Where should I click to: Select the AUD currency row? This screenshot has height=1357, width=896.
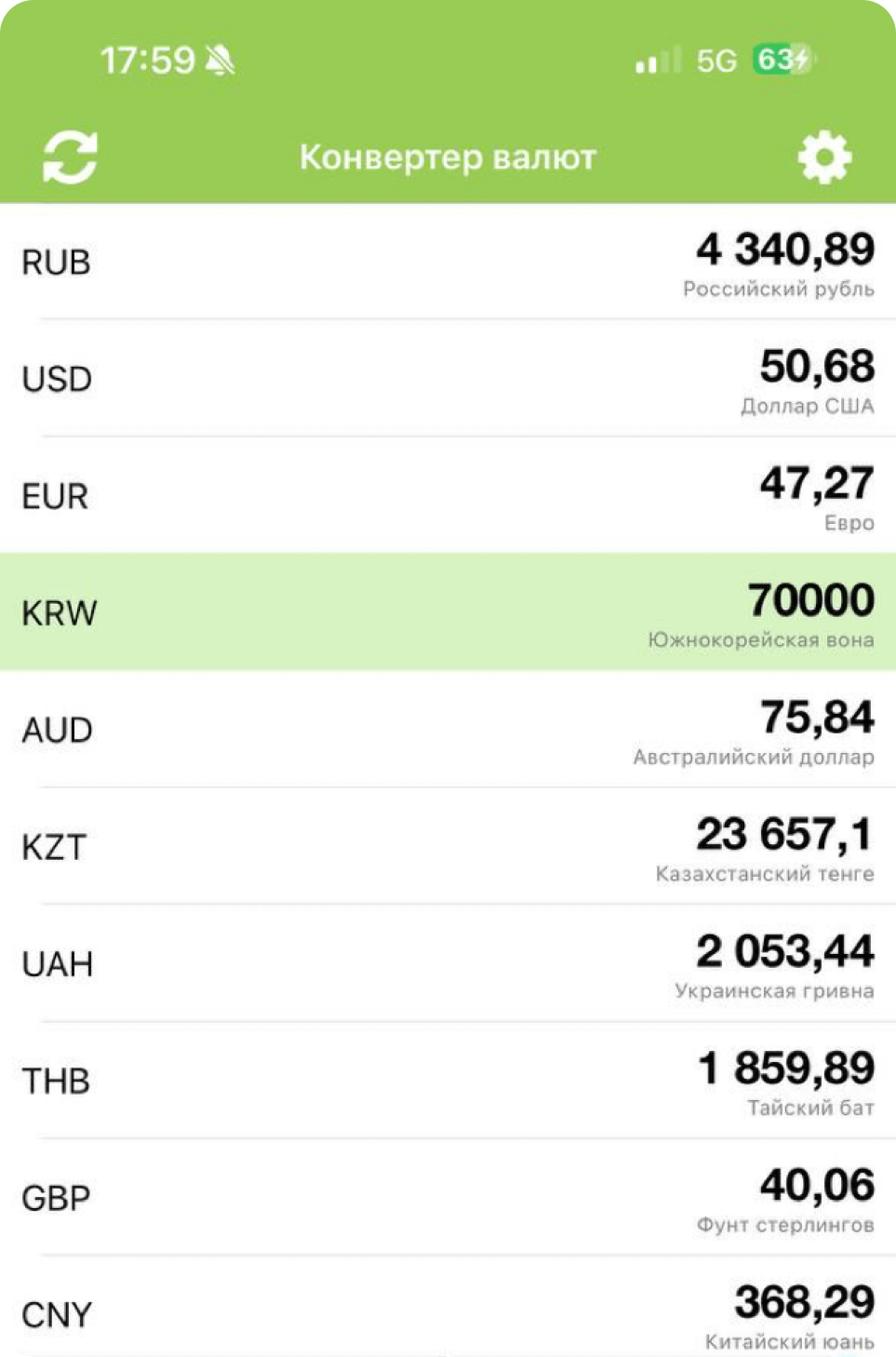click(x=448, y=730)
